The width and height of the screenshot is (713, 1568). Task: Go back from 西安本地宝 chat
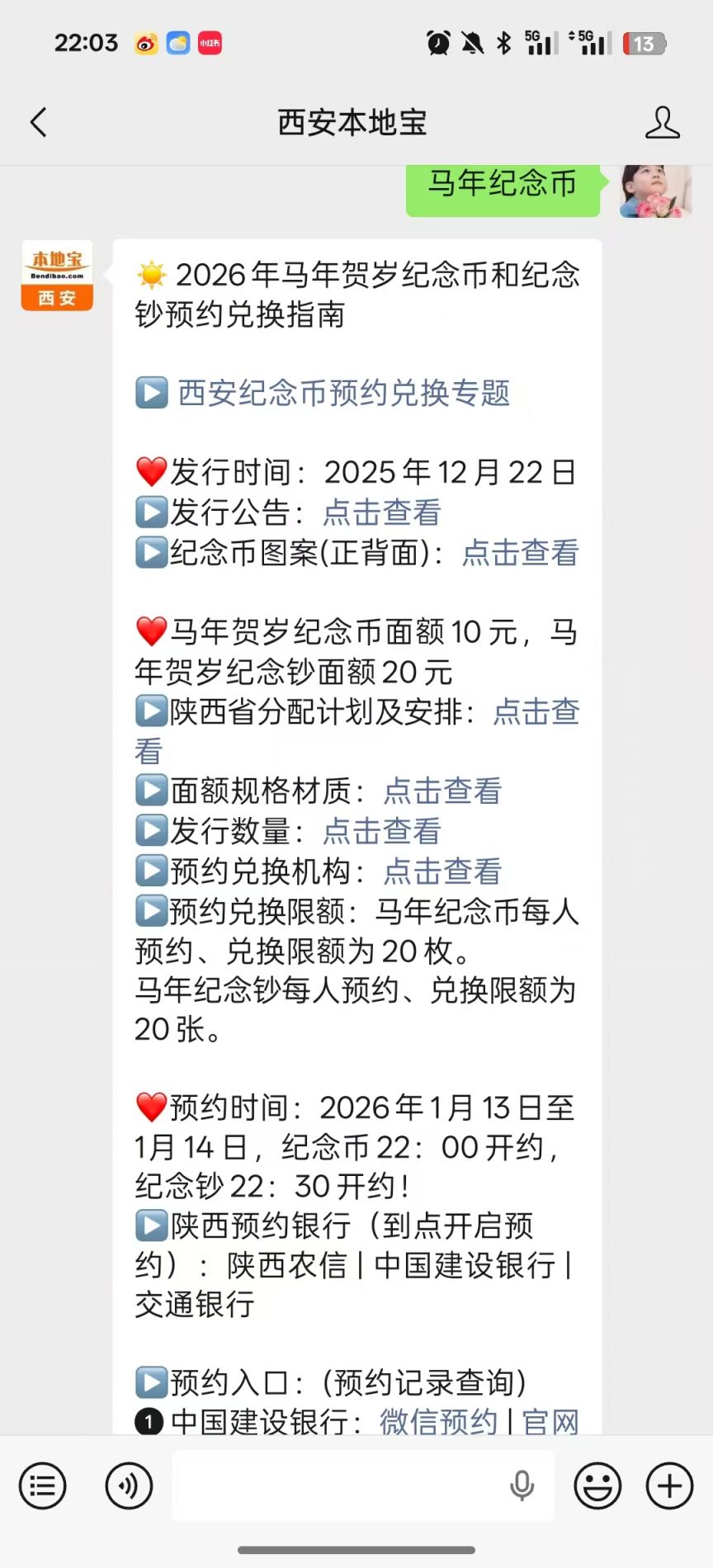[x=39, y=122]
